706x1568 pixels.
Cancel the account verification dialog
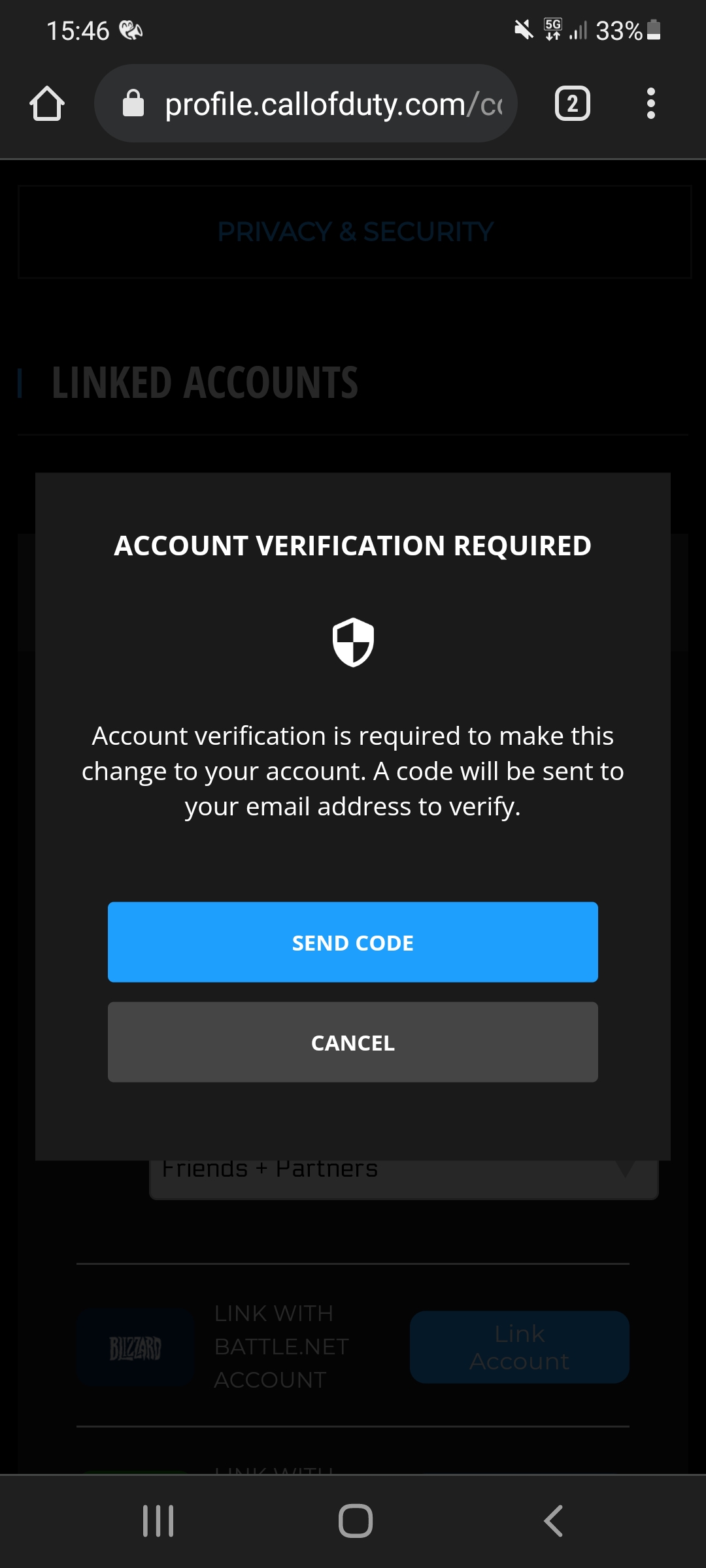coord(353,1042)
